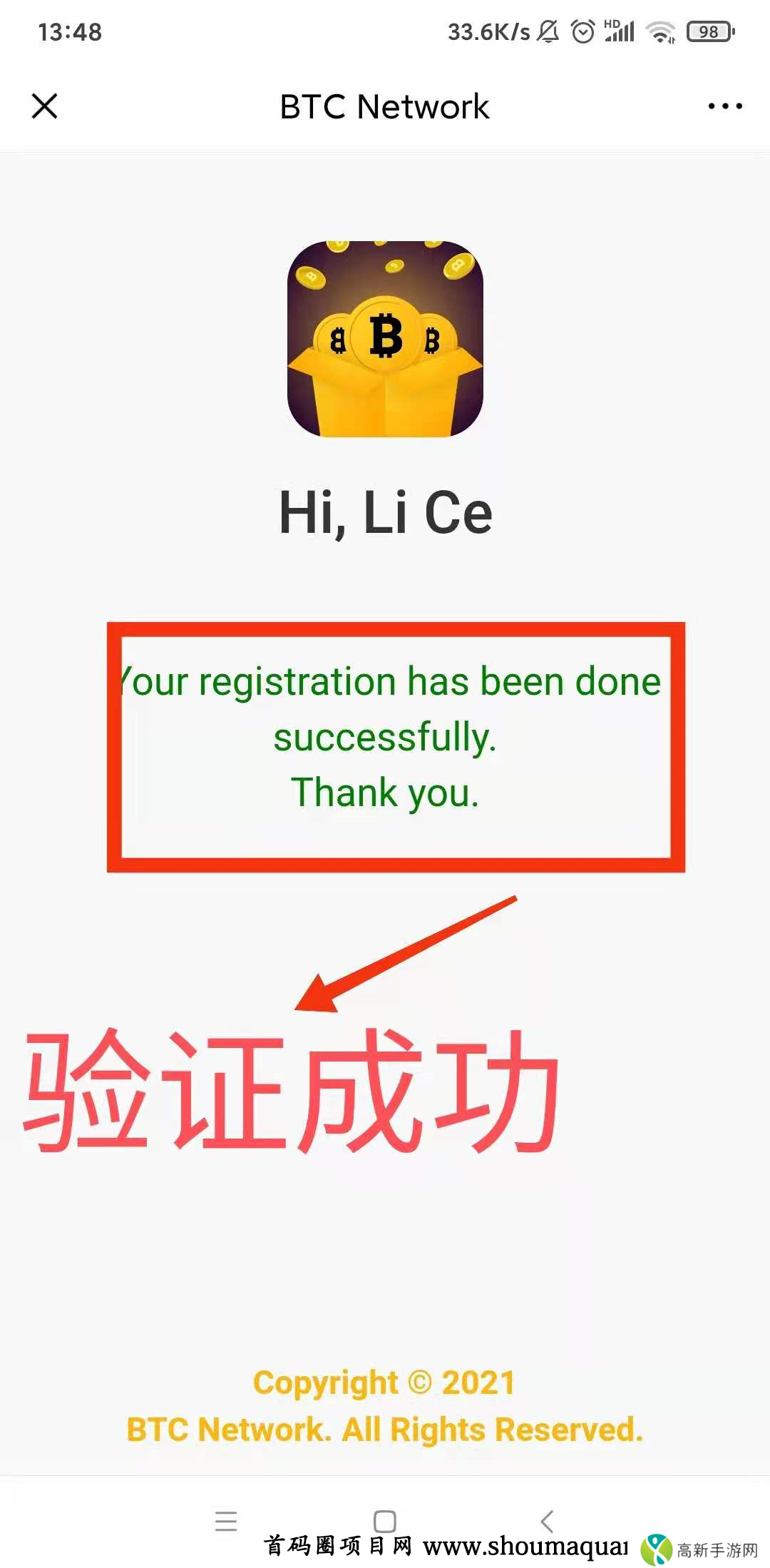The image size is (770, 1568).
Task: Open recent apps from the navigation bar
Action: pyautogui.click(x=225, y=1520)
